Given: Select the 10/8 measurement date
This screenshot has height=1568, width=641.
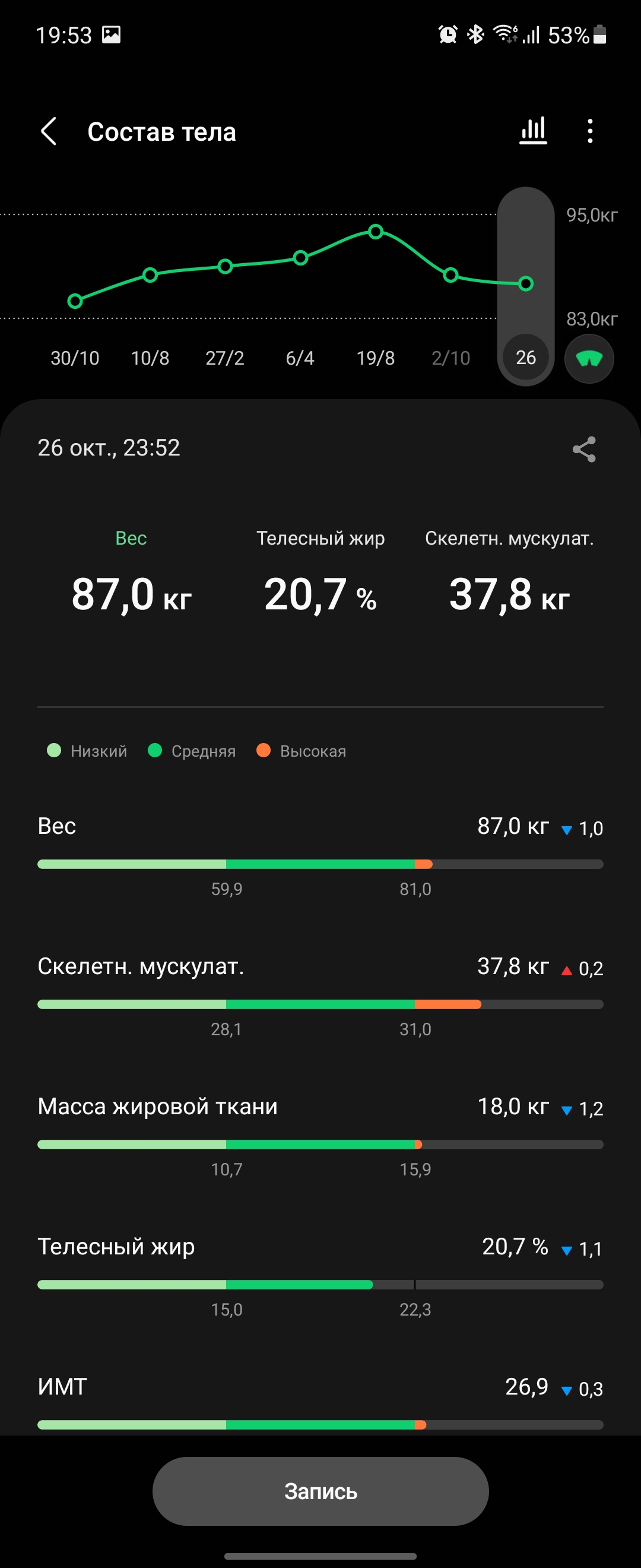Looking at the screenshot, I should pos(150,358).
